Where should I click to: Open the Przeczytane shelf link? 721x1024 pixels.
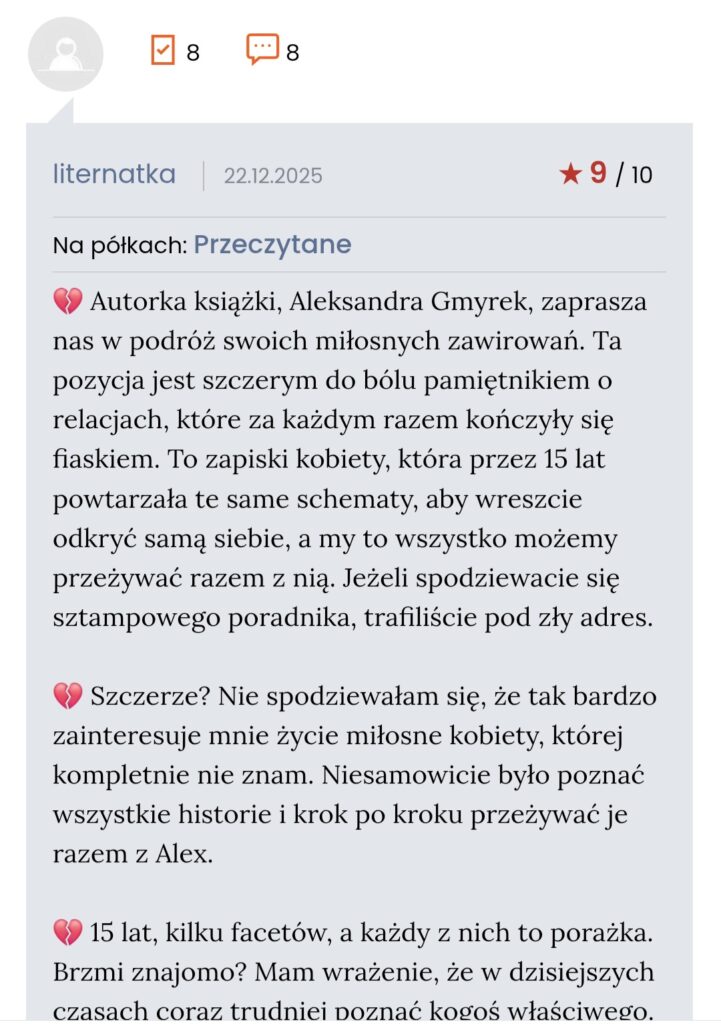(272, 245)
